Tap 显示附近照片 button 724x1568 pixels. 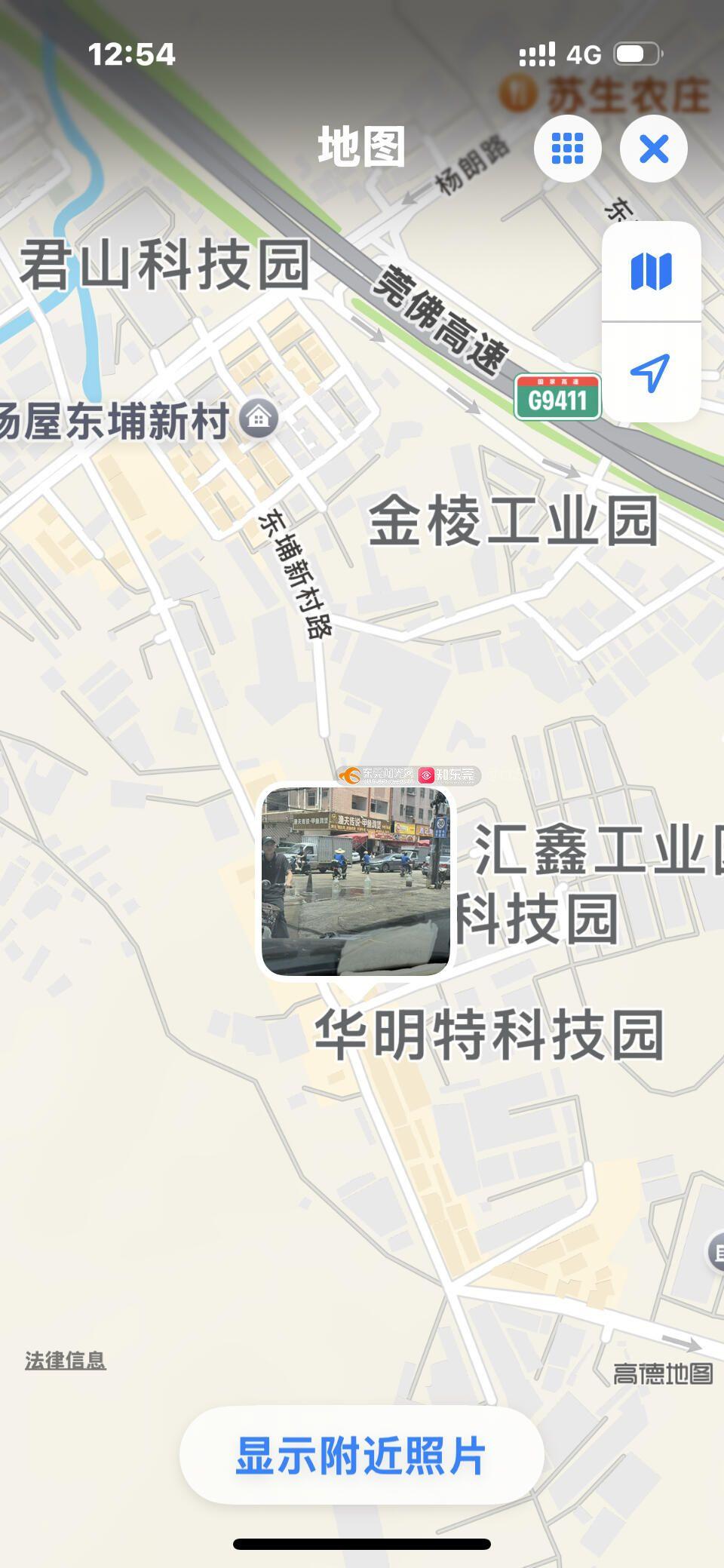pos(361,1455)
